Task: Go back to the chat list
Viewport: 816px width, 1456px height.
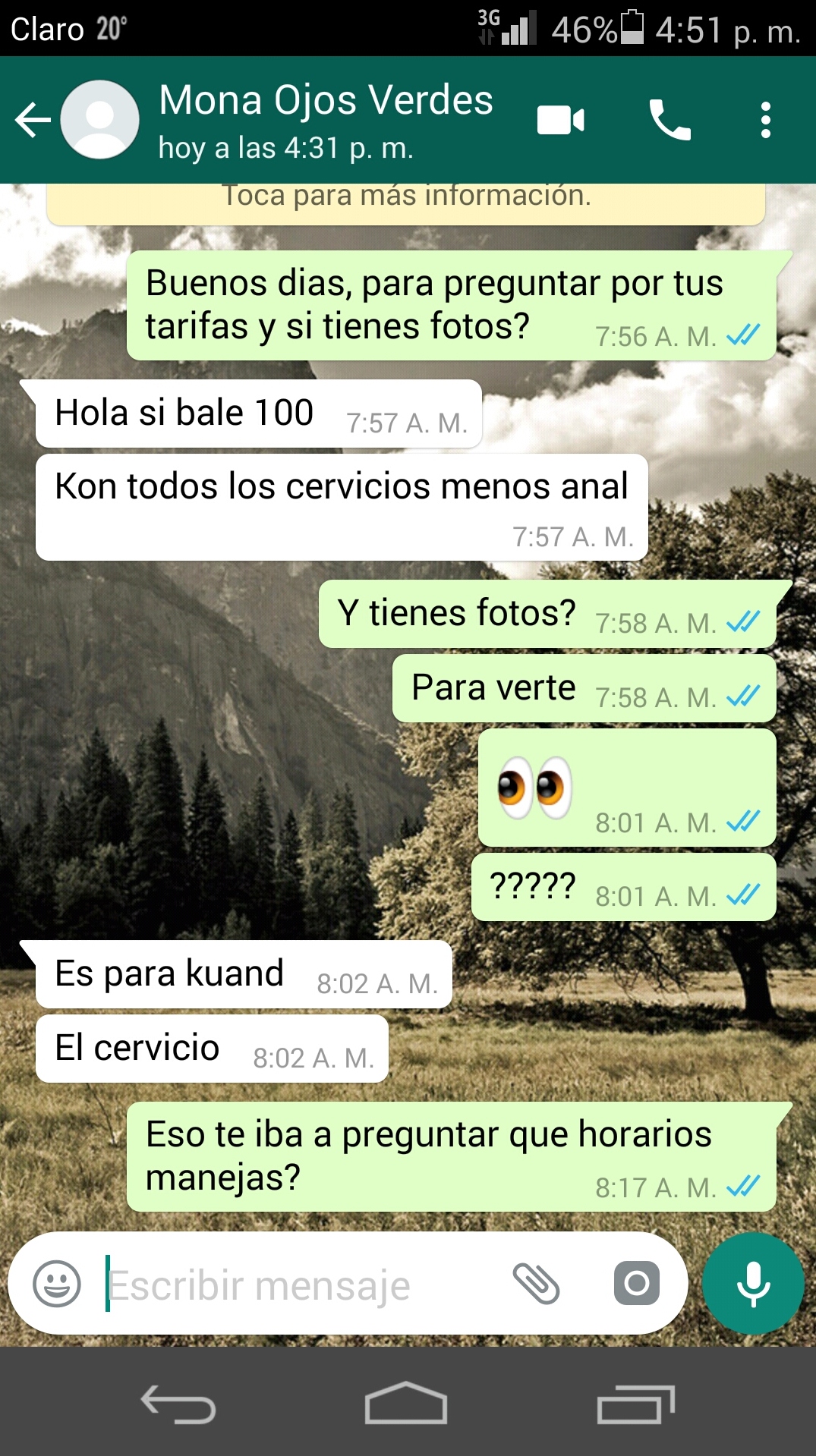Action: pyautogui.click(x=33, y=120)
